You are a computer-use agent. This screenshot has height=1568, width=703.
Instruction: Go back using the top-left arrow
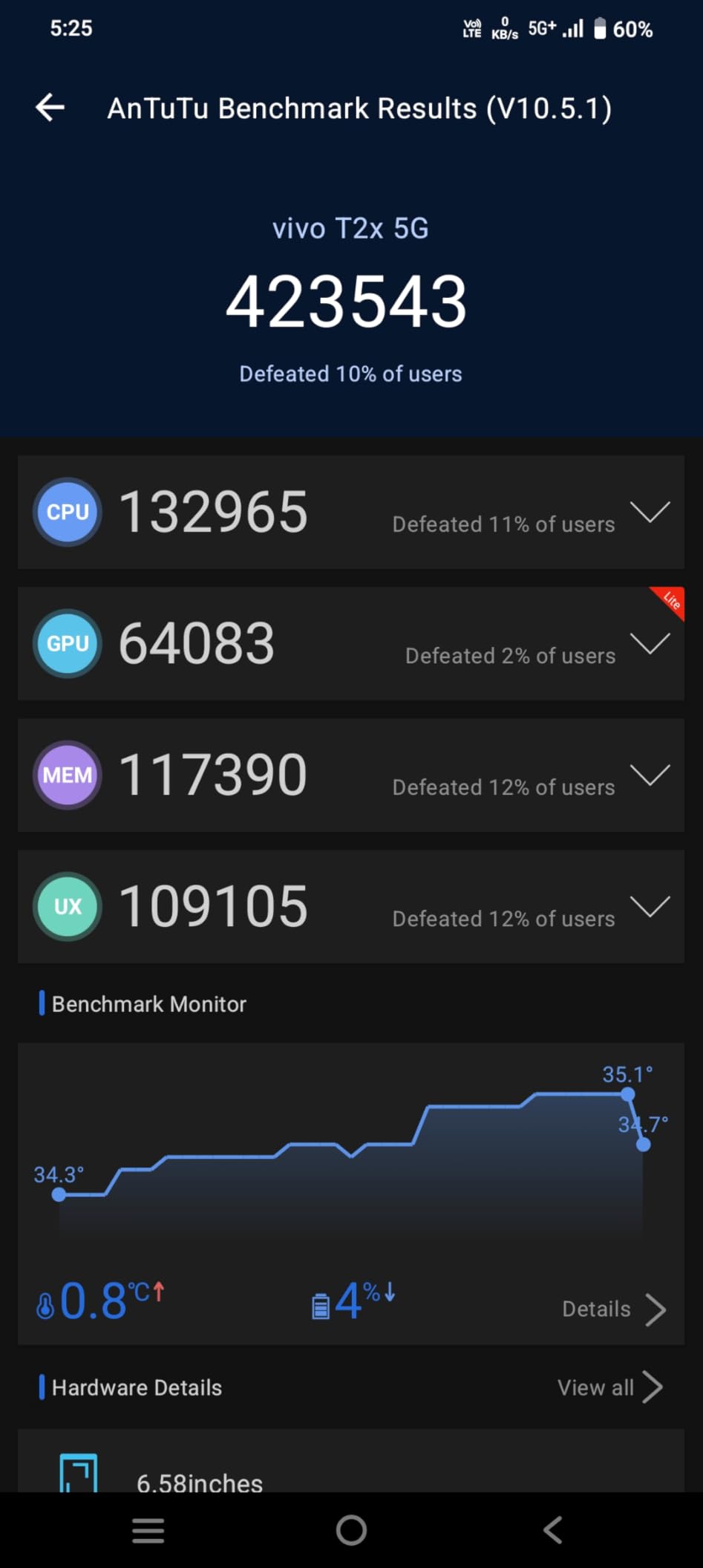point(50,108)
